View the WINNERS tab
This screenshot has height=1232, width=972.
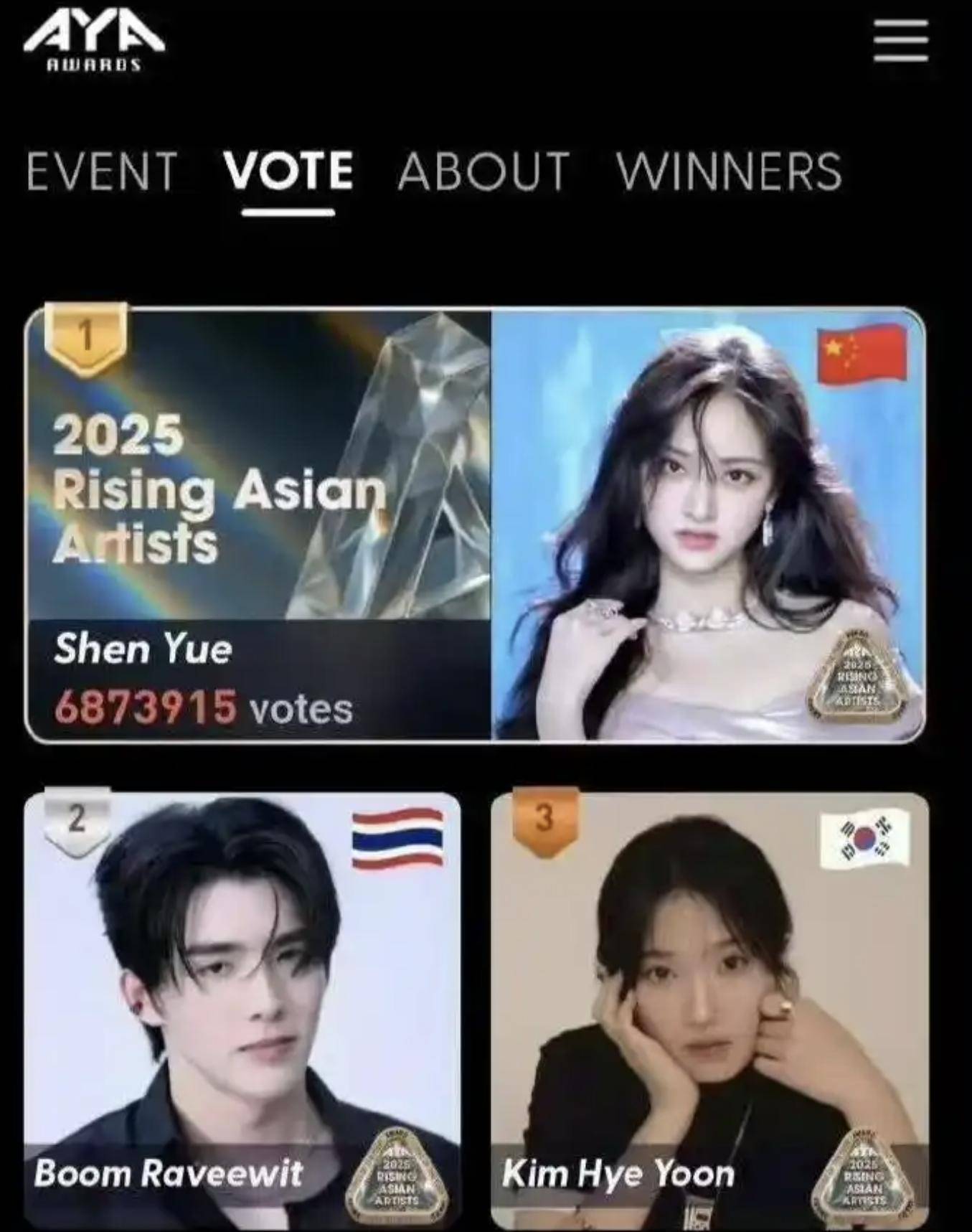728,171
